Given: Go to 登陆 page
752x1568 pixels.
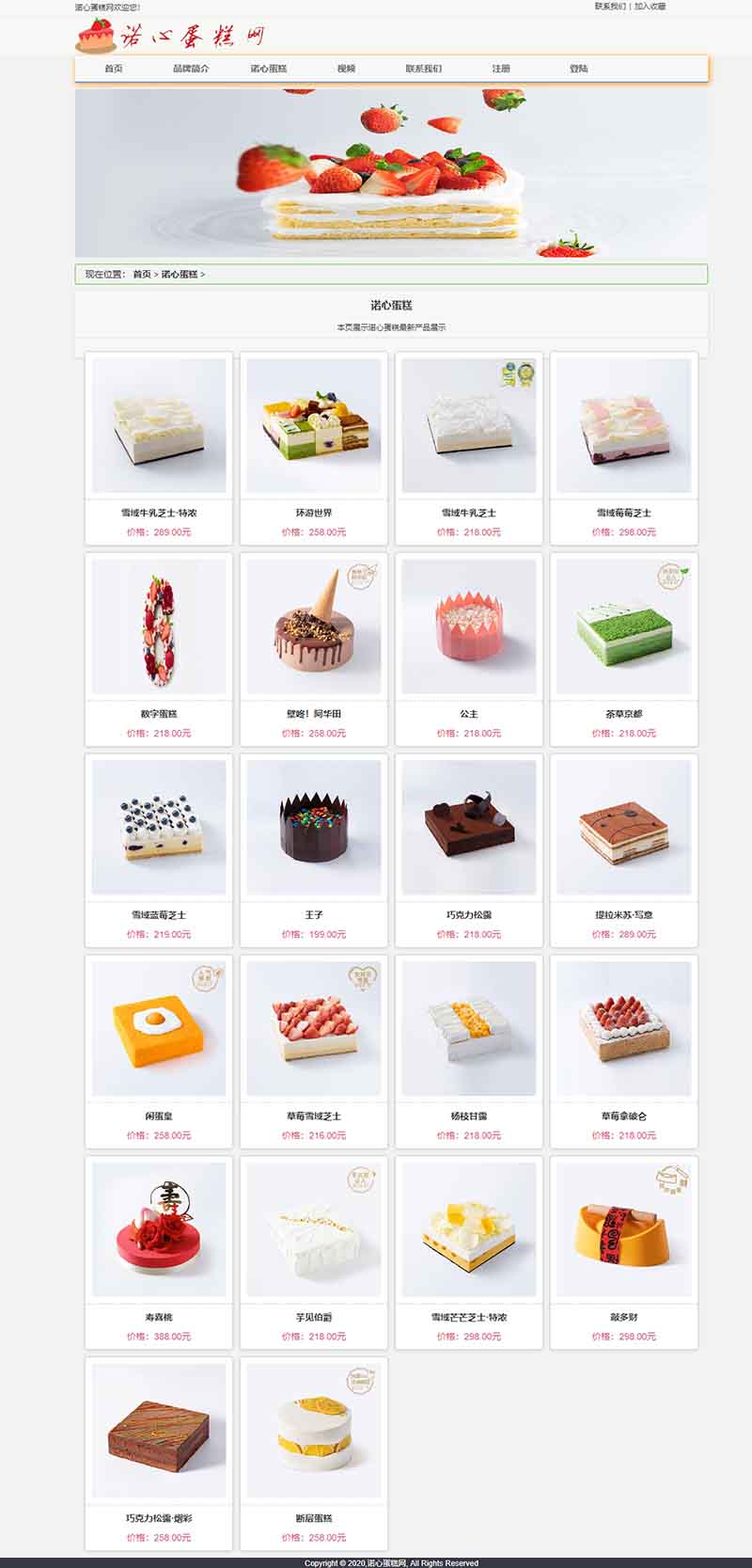Looking at the screenshot, I should (579, 69).
